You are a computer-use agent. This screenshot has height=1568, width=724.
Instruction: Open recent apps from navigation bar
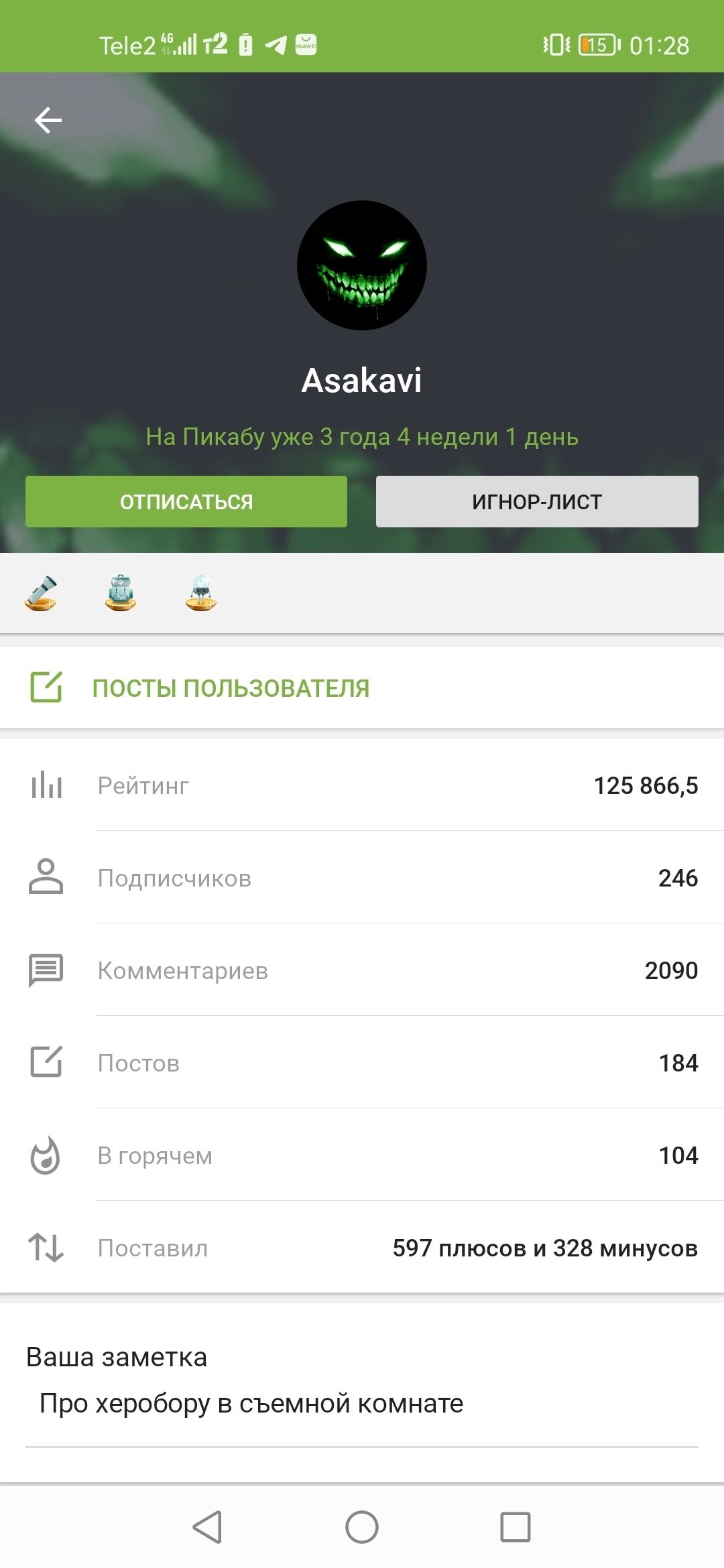[x=516, y=1527]
